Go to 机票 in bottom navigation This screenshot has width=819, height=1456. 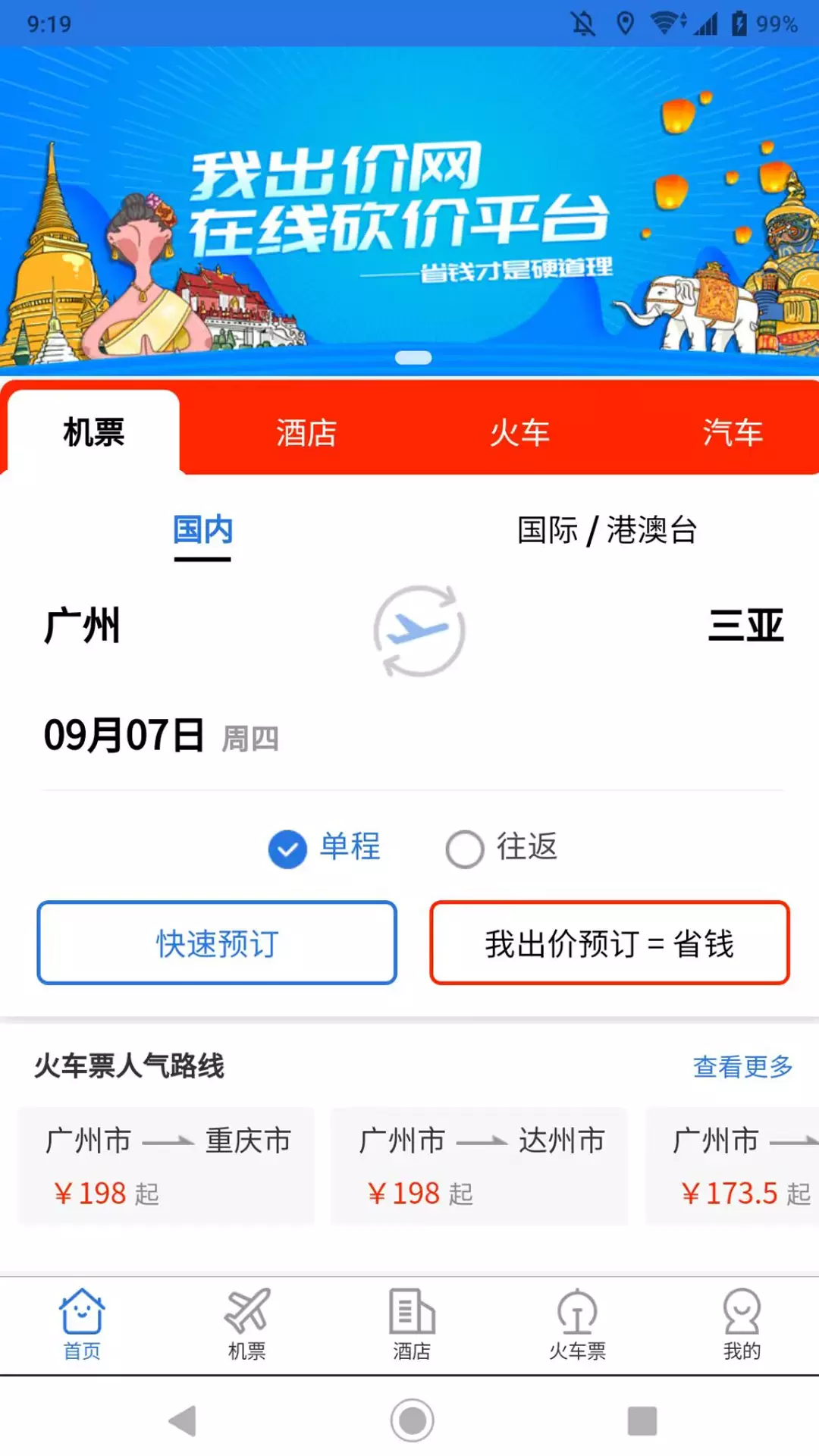click(x=246, y=1325)
